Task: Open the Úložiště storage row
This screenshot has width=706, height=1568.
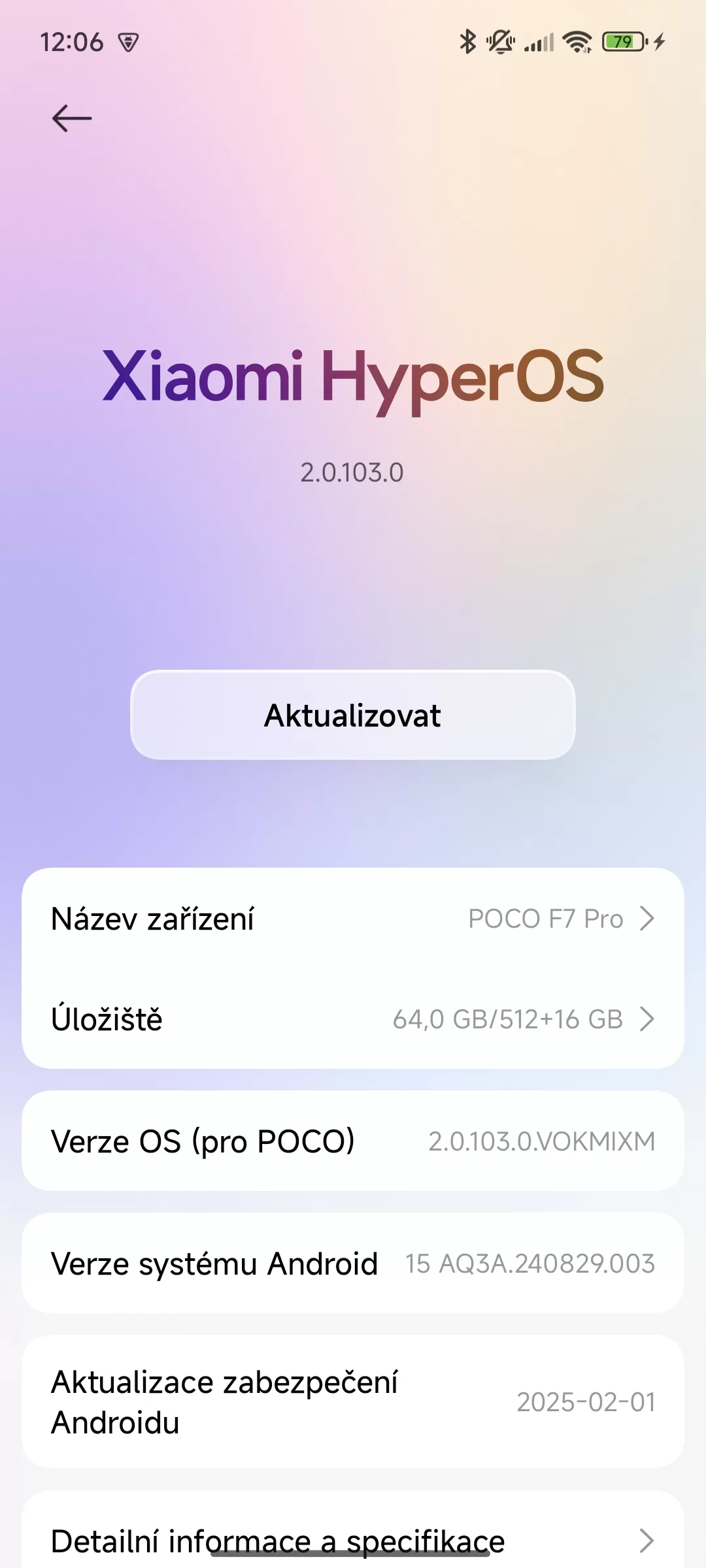Action: [353, 1019]
